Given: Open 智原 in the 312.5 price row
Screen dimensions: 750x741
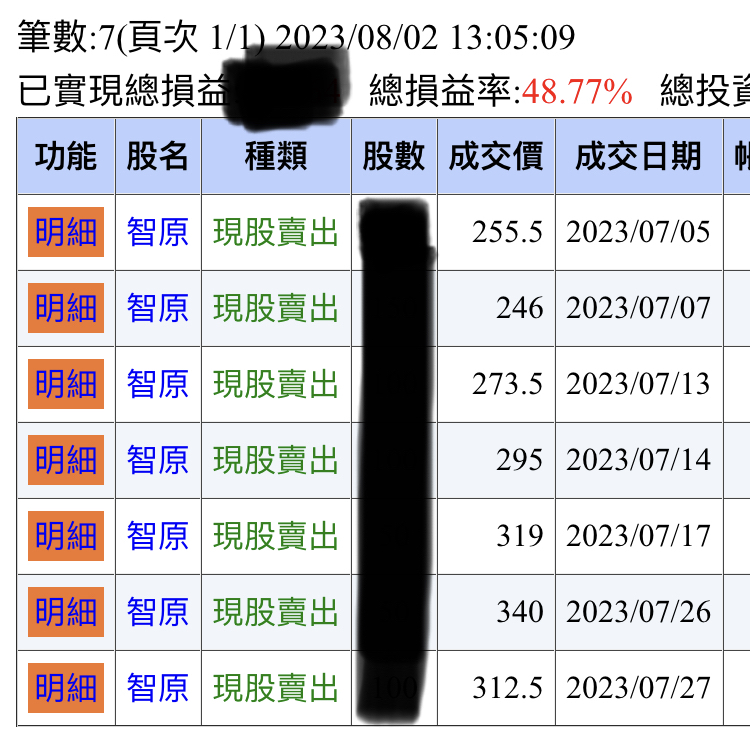Looking at the screenshot, I should click(x=158, y=688).
